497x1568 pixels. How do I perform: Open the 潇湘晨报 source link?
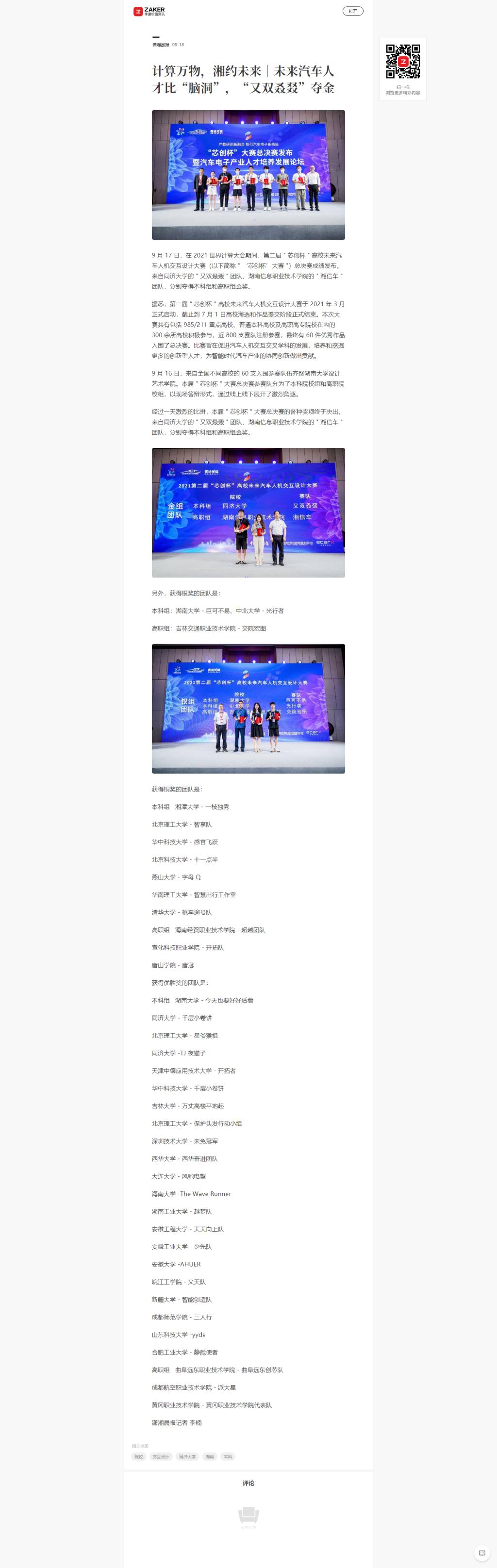(161, 45)
